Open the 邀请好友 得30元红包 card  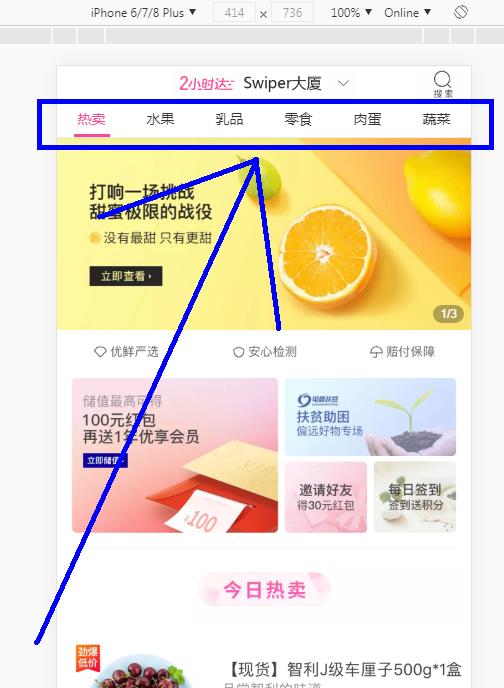click(325, 497)
